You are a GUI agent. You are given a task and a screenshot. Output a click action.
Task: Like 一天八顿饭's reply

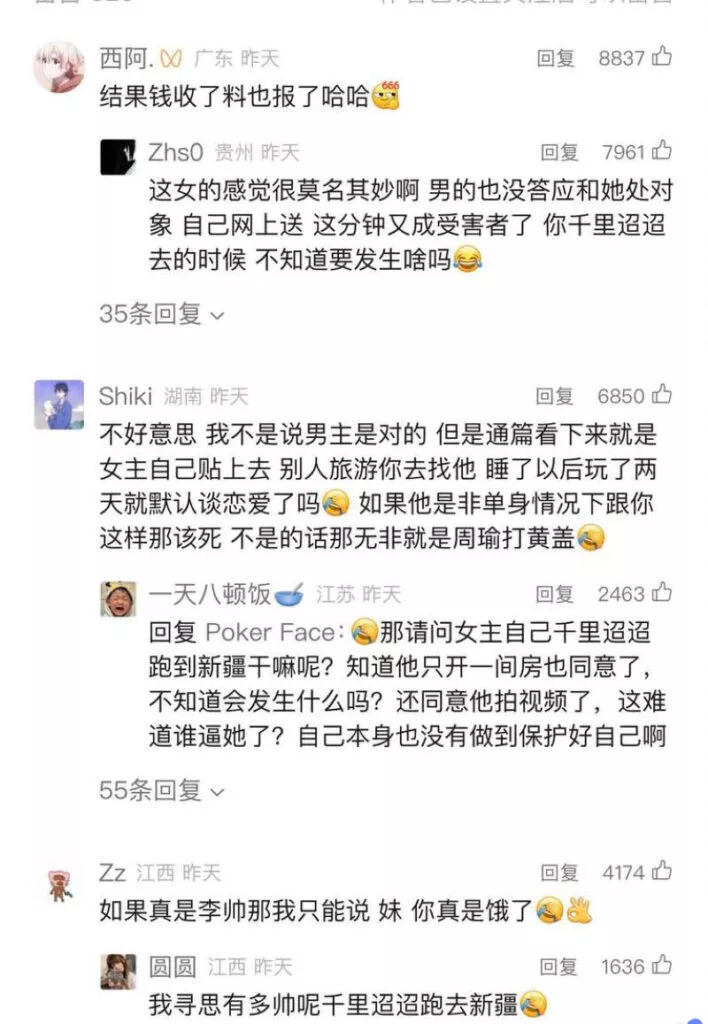pos(661,594)
